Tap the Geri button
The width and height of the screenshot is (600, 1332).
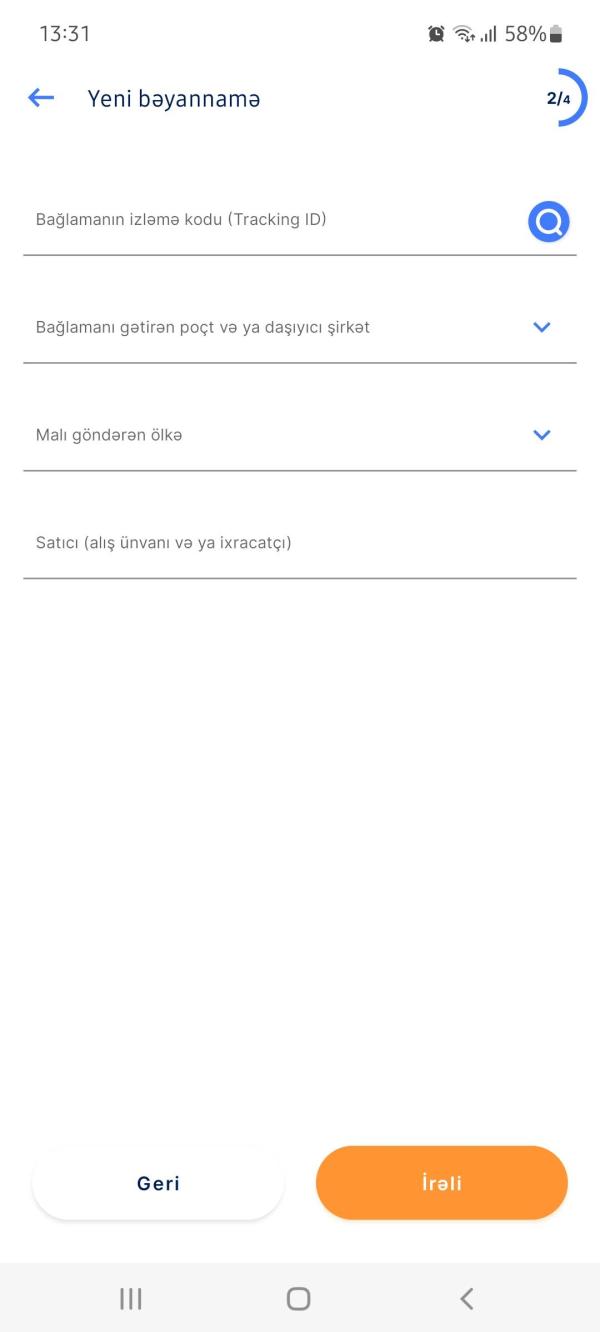[158, 1183]
